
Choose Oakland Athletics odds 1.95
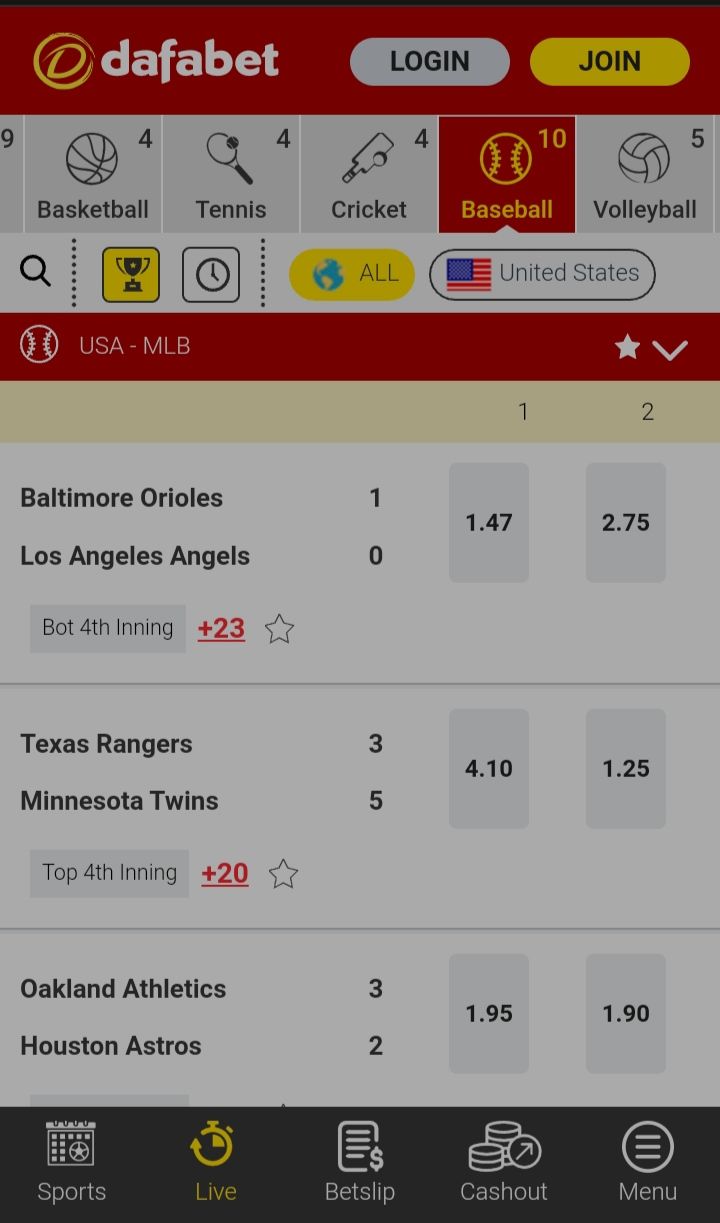pos(489,1013)
